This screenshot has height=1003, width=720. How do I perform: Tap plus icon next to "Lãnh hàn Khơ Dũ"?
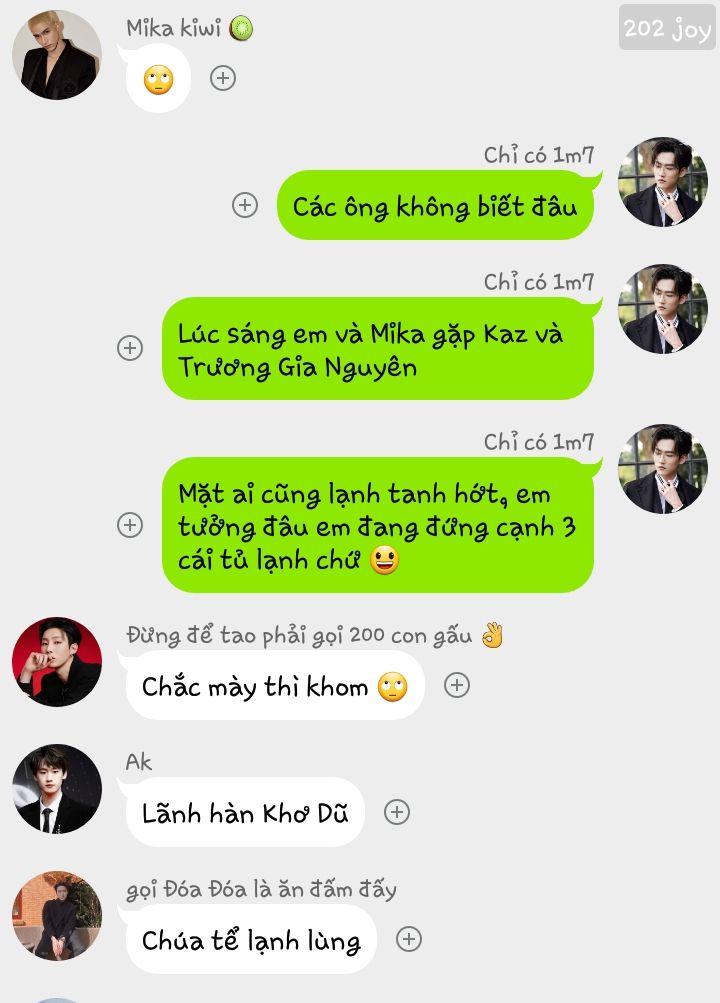point(397,812)
